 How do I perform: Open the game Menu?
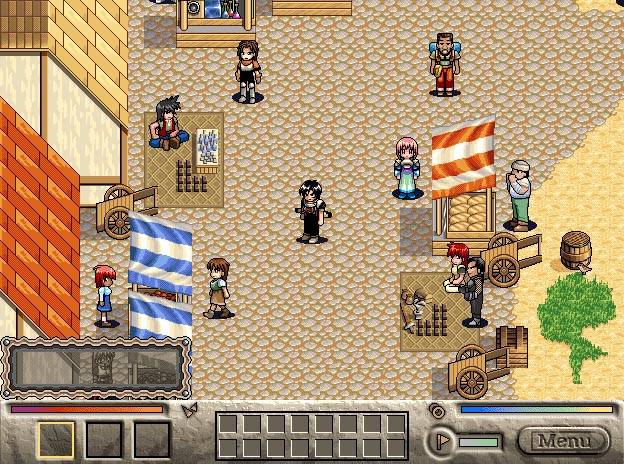[x=562, y=440]
